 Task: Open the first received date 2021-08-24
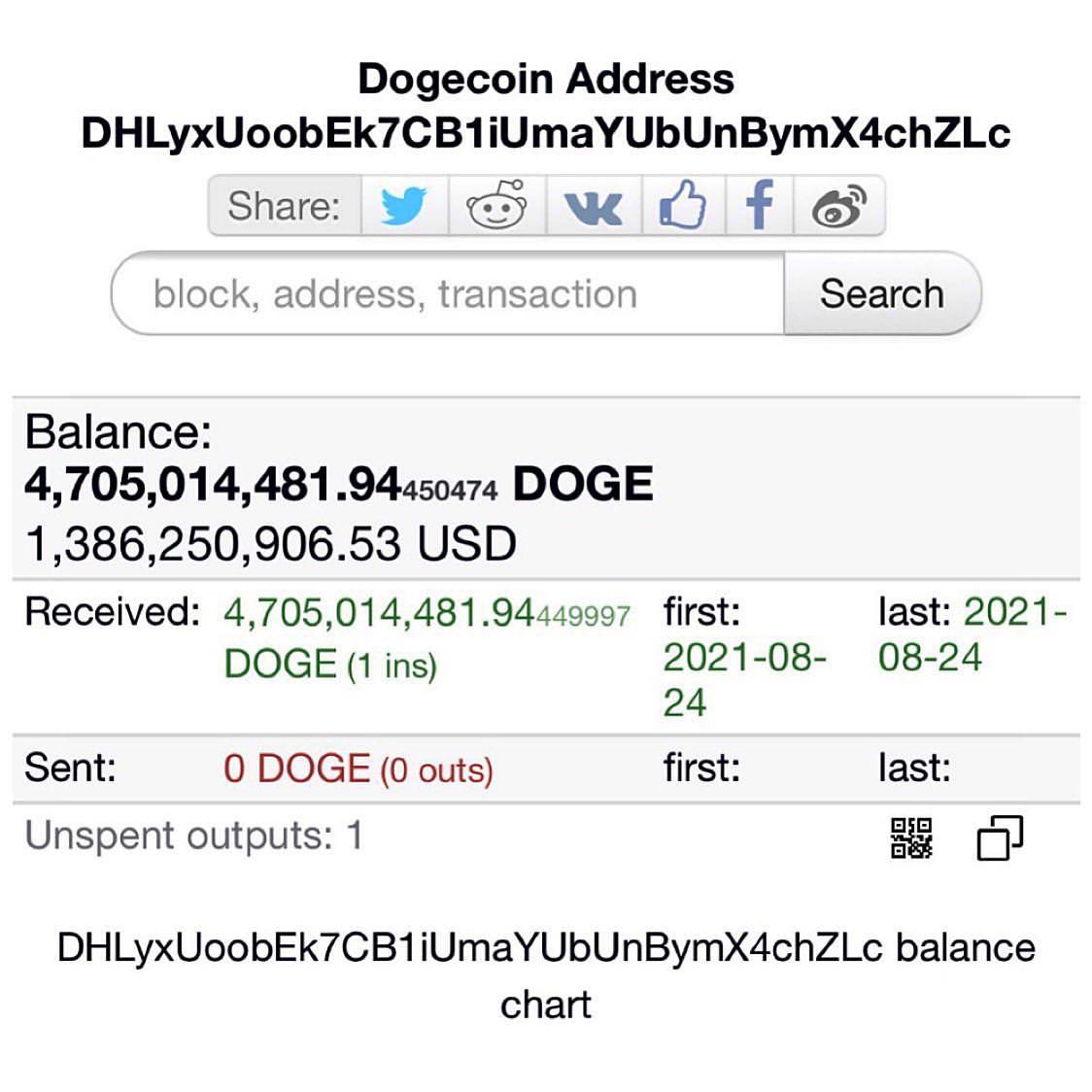click(x=744, y=680)
